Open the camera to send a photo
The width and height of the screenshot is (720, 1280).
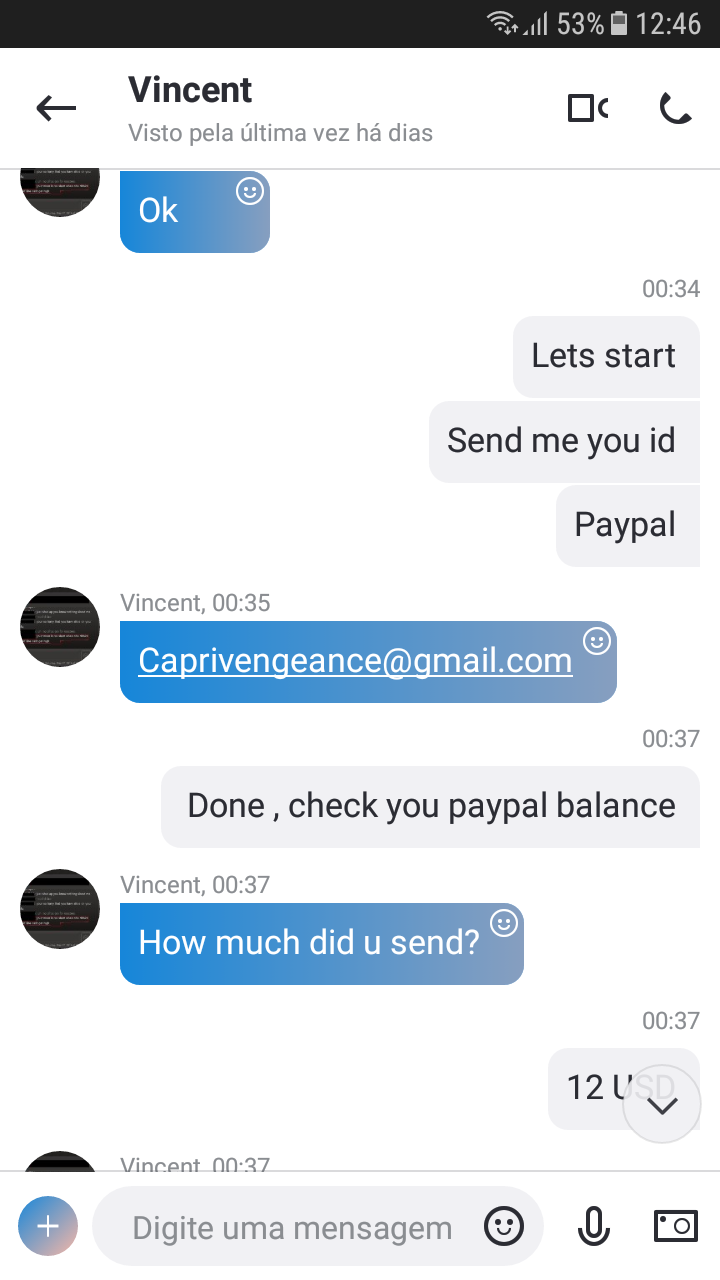(675, 1226)
